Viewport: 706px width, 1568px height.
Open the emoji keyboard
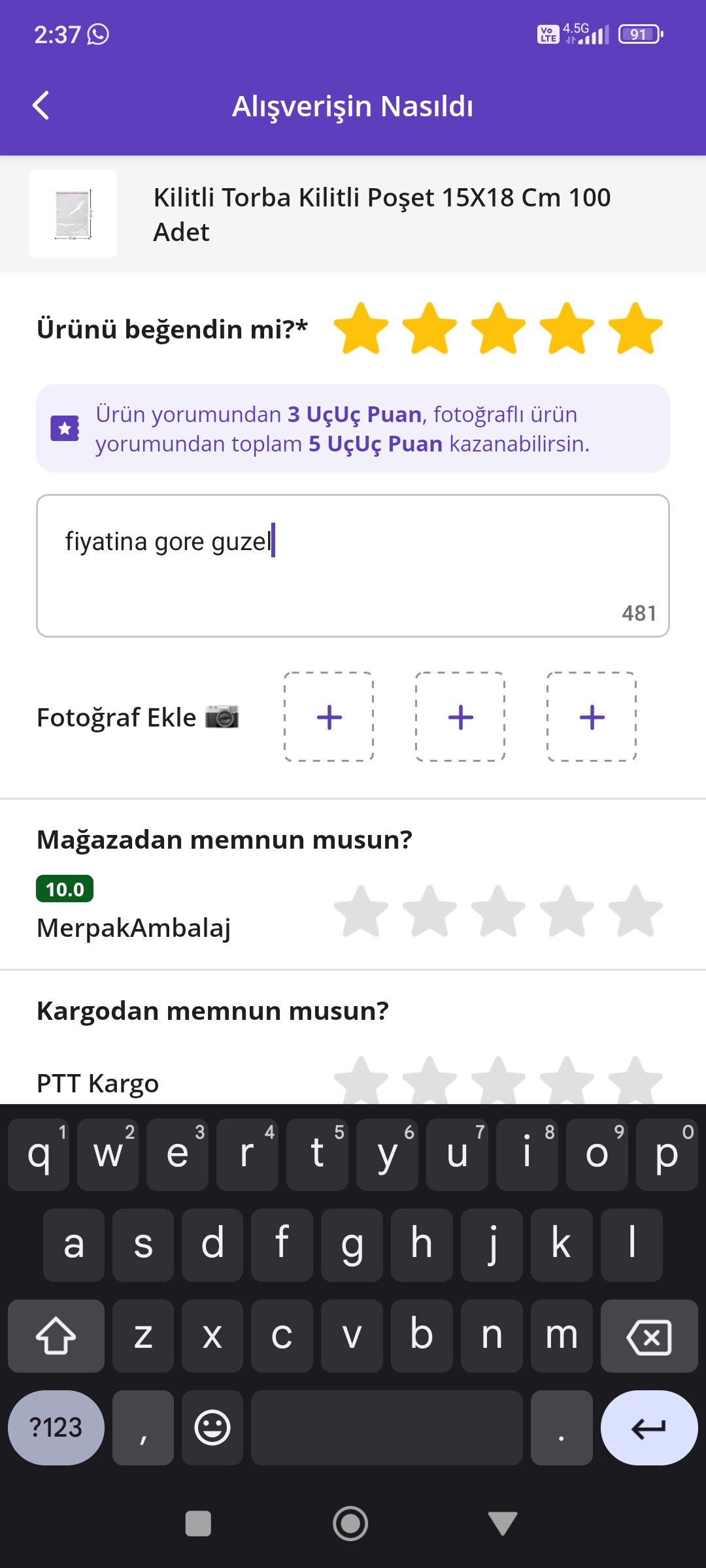pos(212,1428)
